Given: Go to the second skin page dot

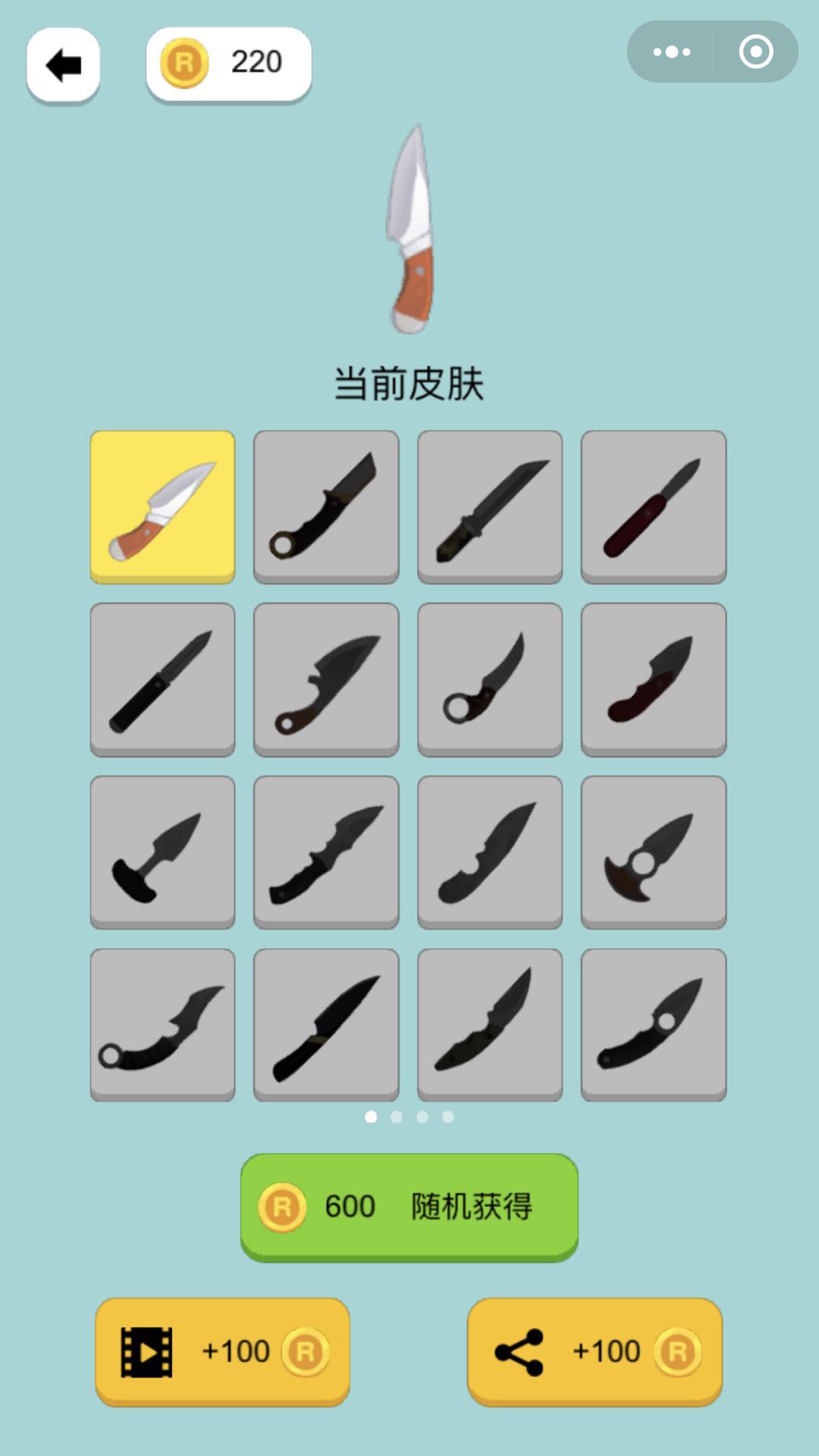Looking at the screenshot, I should tap(397, 1117).
